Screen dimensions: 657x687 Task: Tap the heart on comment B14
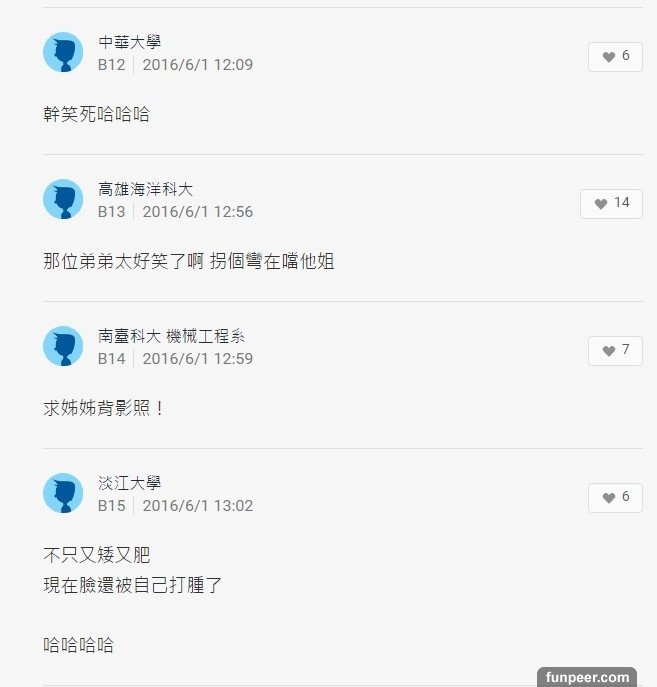pyautogui.click(x=614, y=351)
